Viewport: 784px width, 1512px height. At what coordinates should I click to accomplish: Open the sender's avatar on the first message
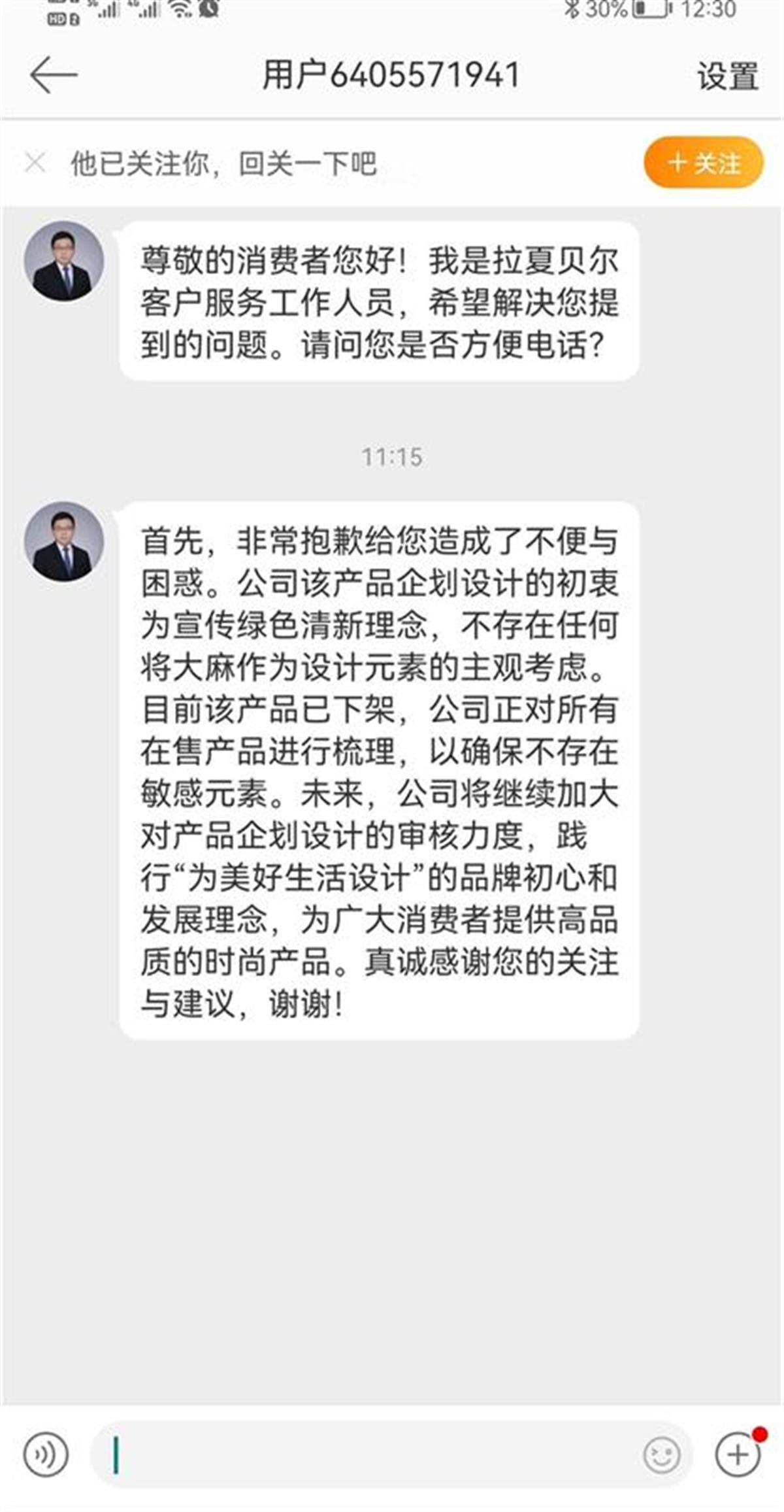64,261
